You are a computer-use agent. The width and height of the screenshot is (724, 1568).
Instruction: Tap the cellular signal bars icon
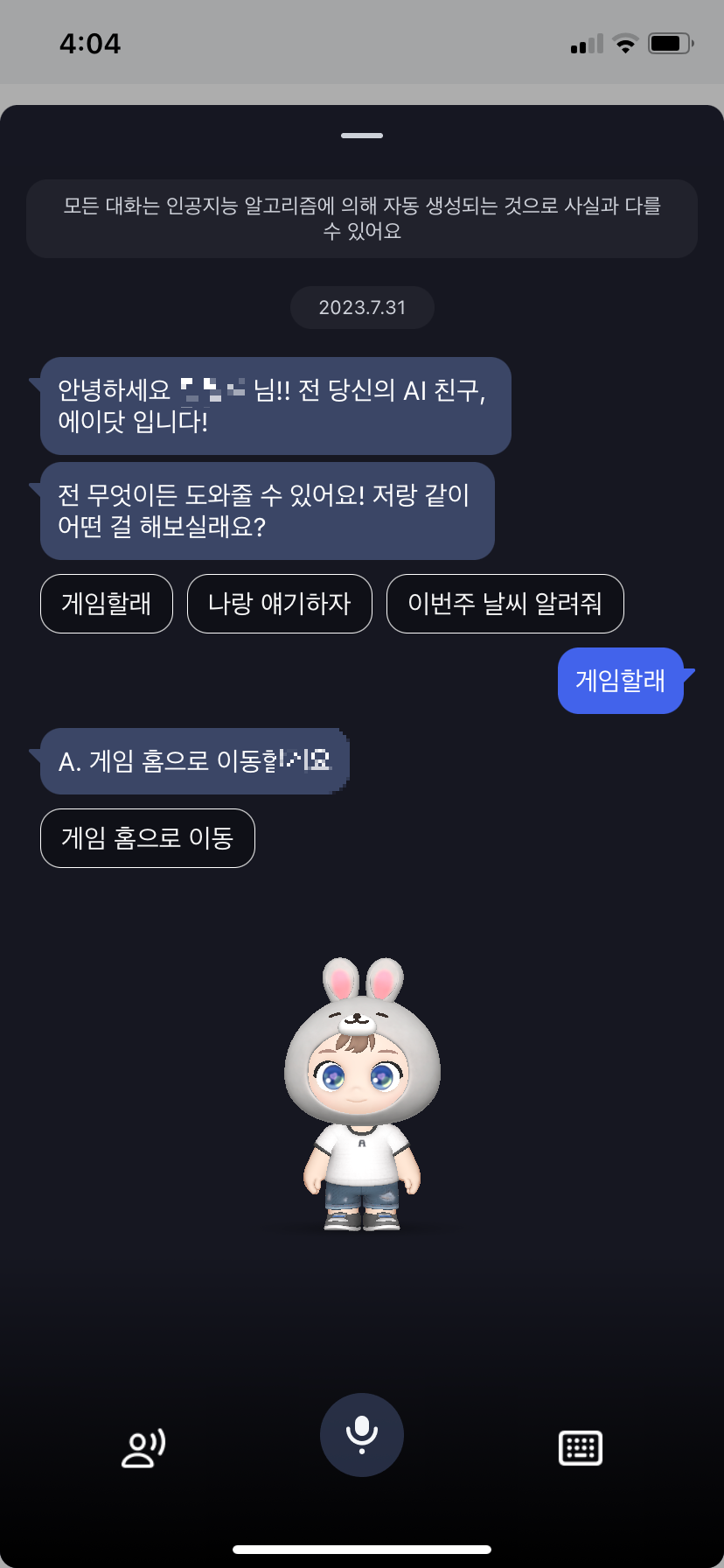[588, 42]
